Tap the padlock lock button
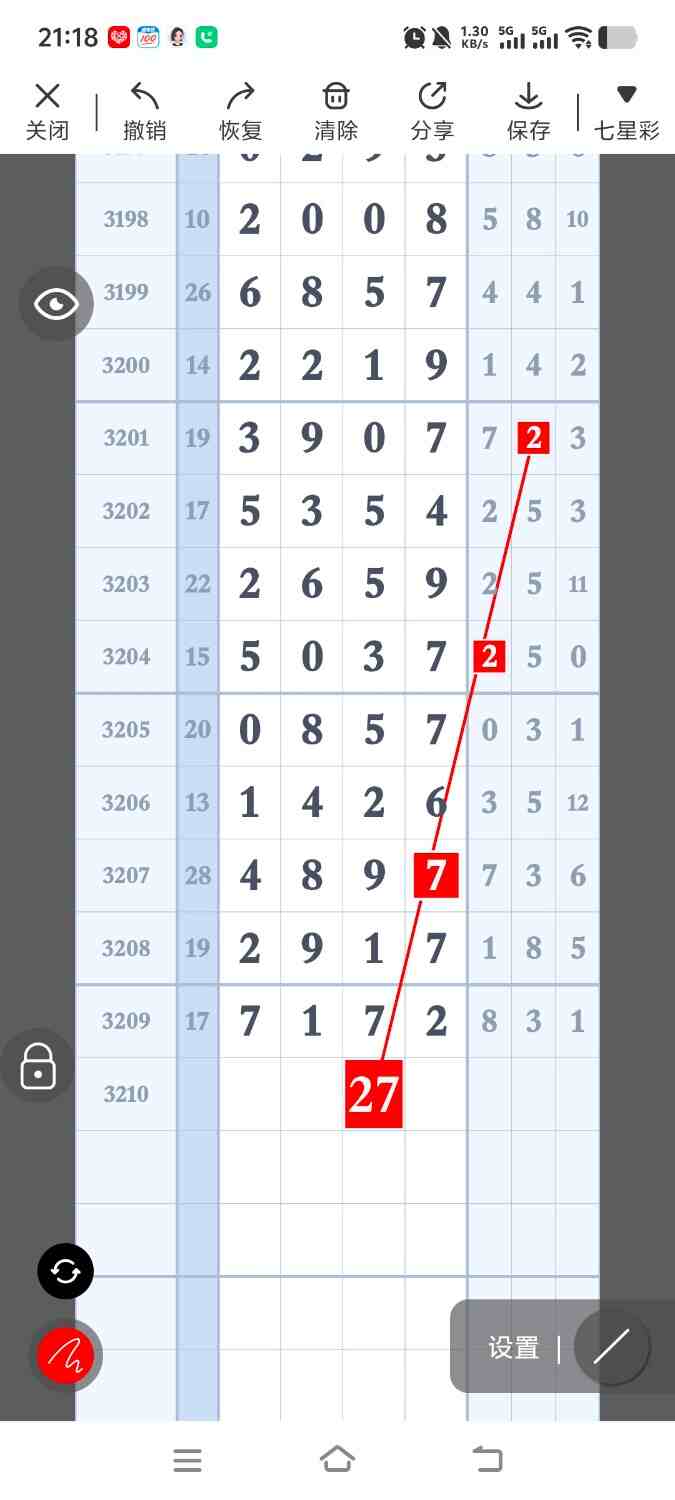 pos(38,1066)
